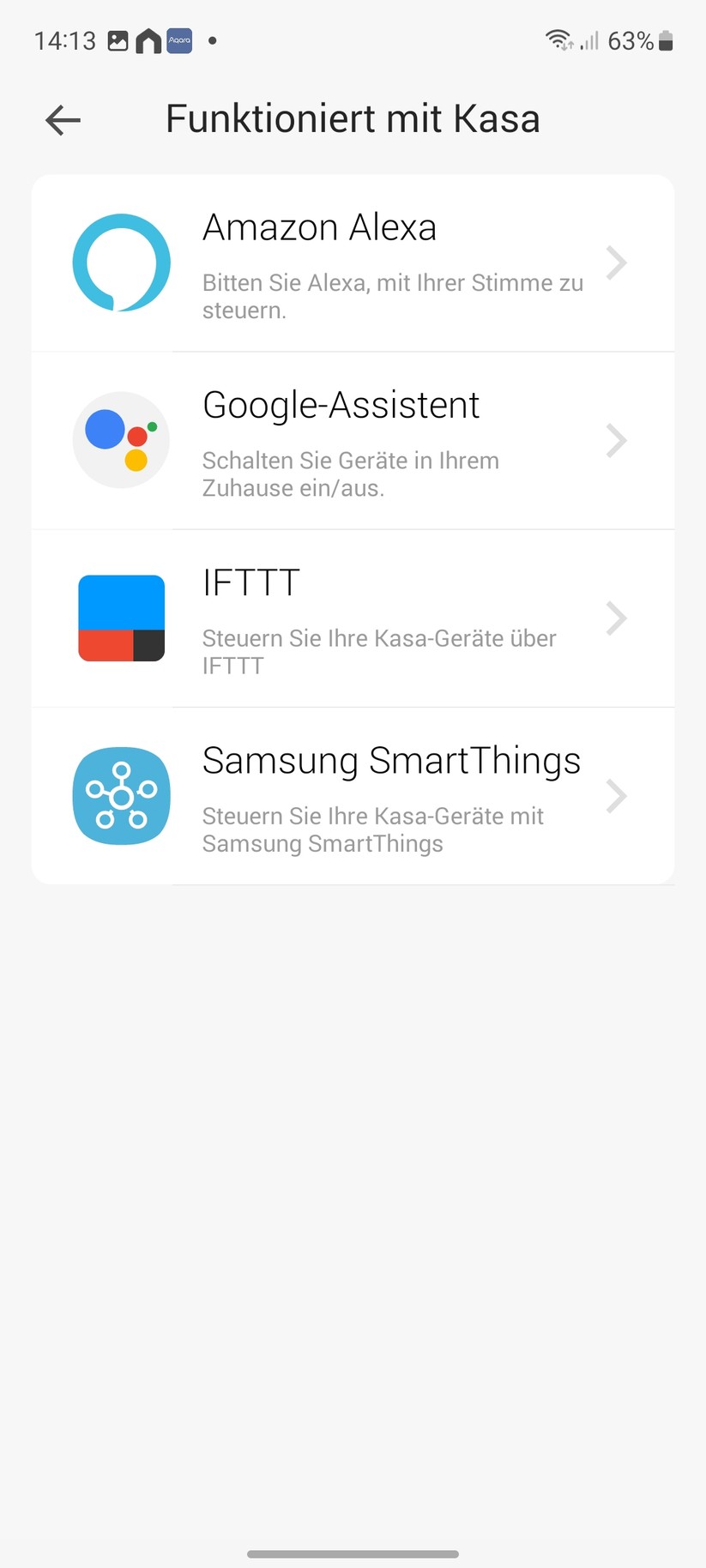Screen dimensions: 706x1568
Task: Open the IFTTT integration entry
Action: pos(352,618)
